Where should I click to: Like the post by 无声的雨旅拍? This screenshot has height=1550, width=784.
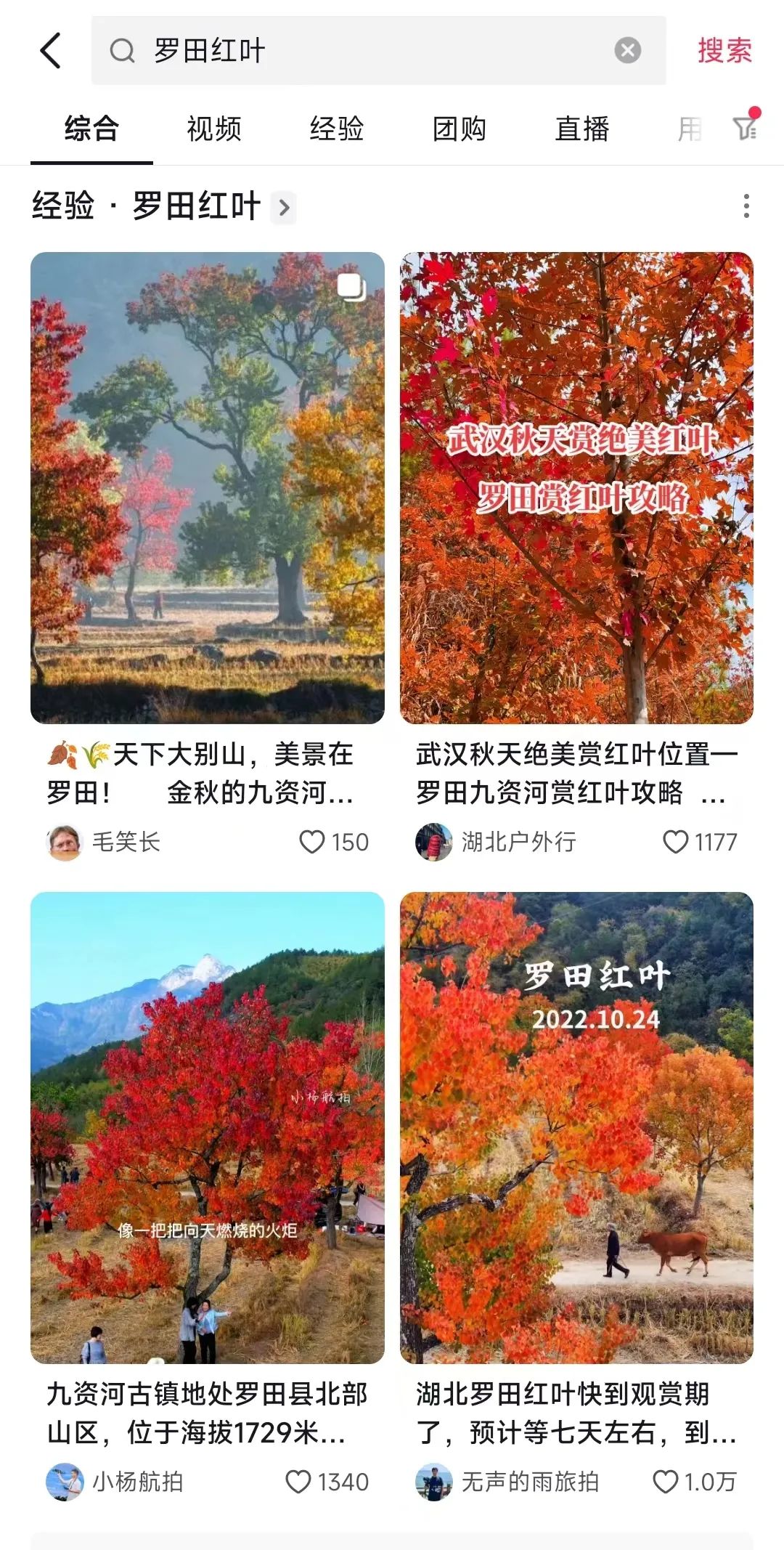click(665, 1482)
